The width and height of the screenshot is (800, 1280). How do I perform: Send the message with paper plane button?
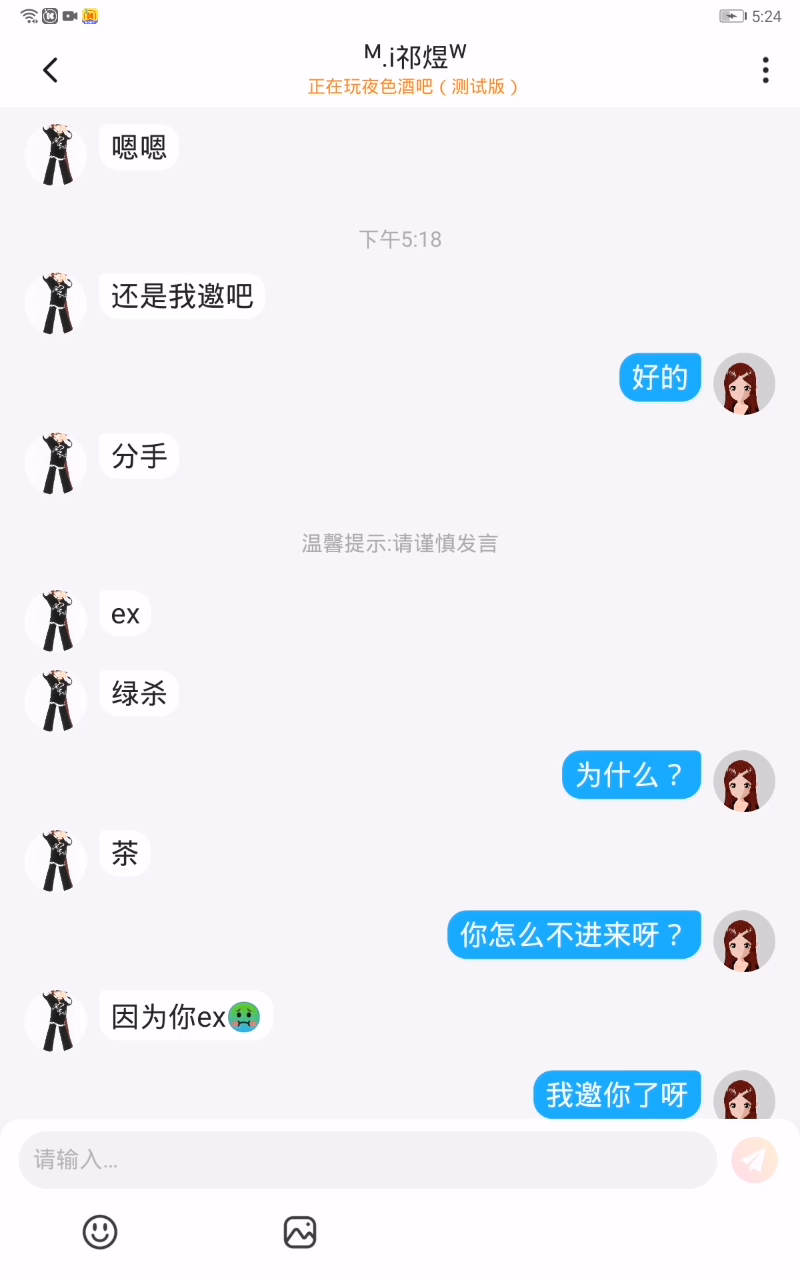[x=754, y=1160]
